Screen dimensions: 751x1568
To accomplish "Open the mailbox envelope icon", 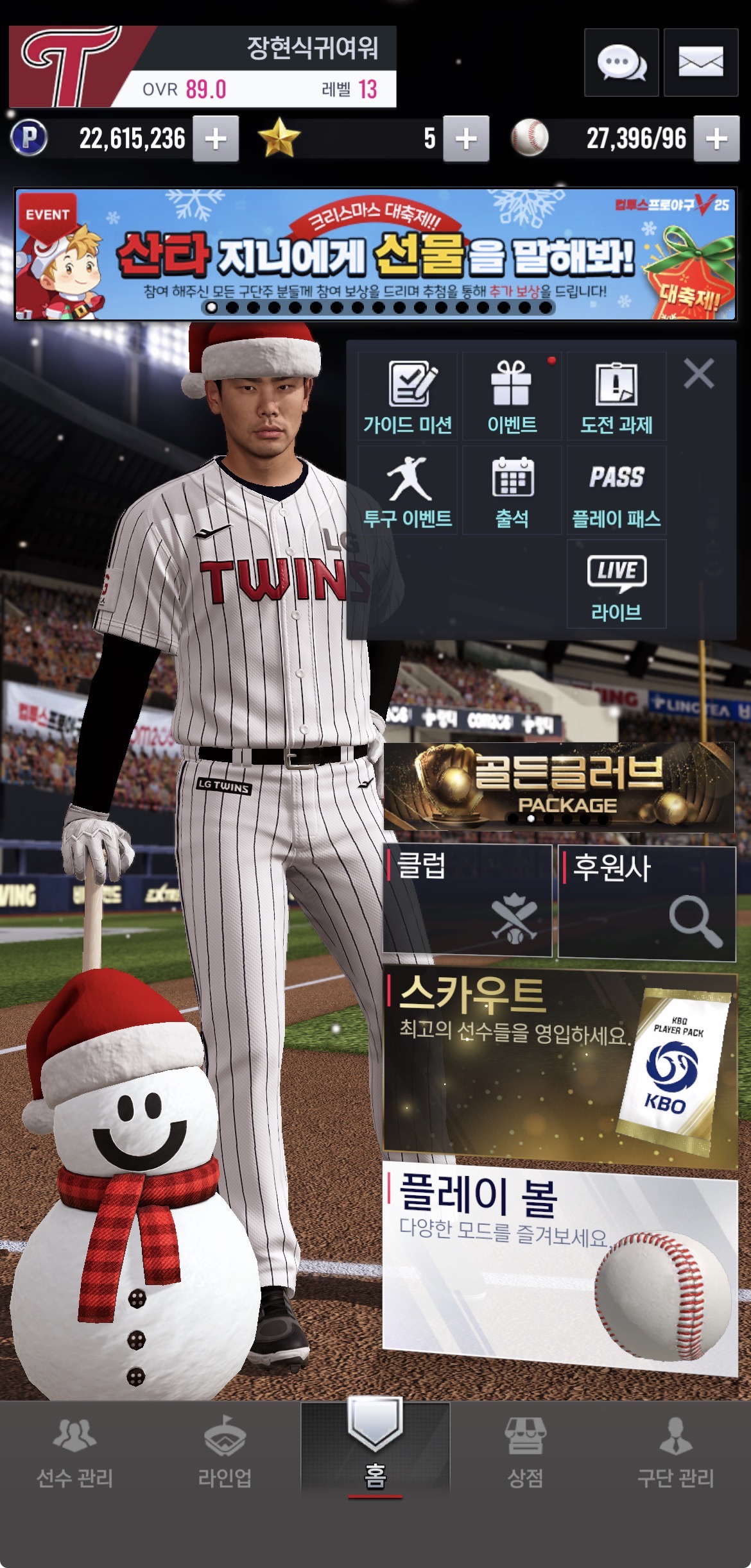I will coord(700,63).
